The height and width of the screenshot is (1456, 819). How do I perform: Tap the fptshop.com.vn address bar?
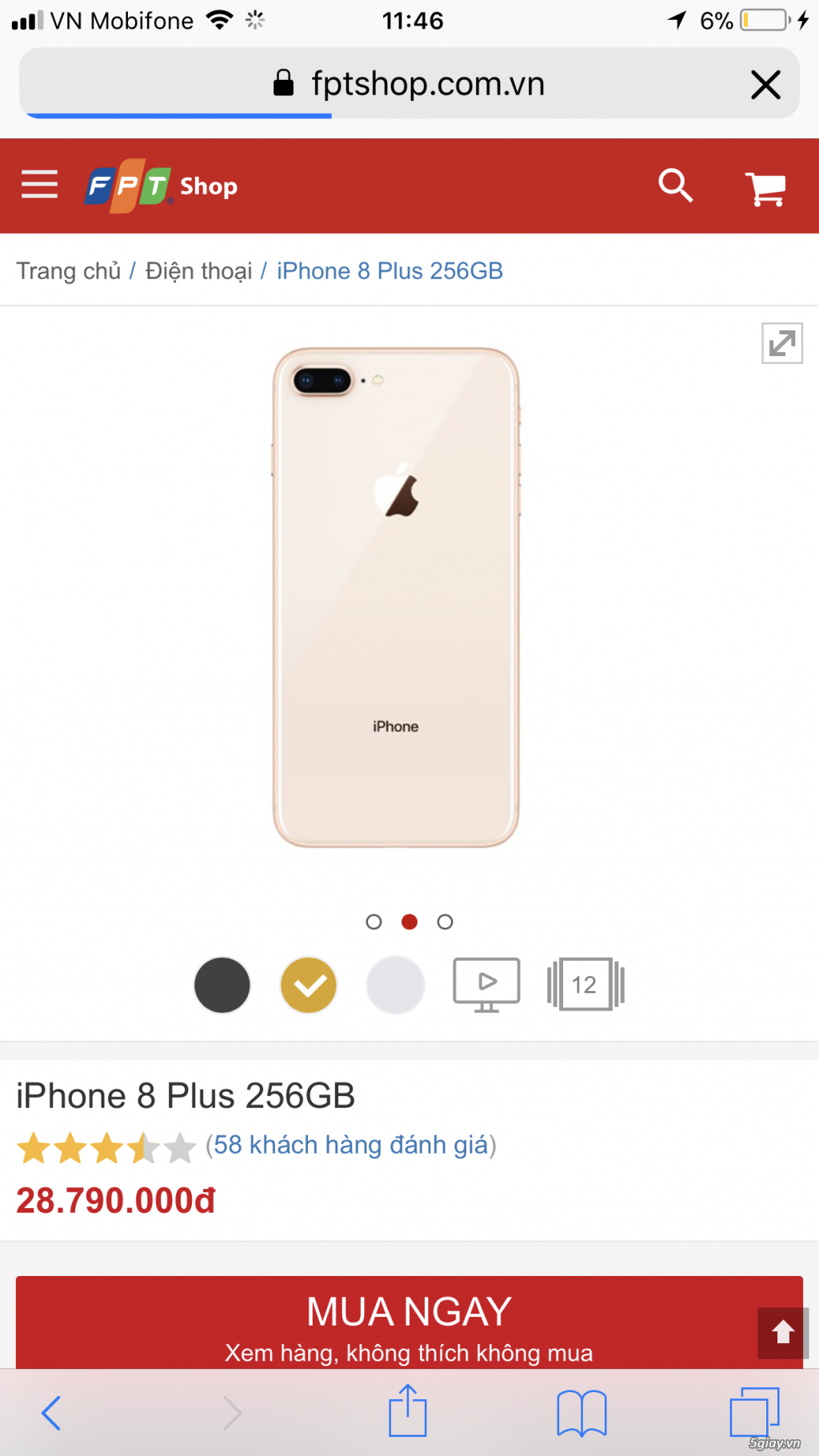click(x=409, y=83)
